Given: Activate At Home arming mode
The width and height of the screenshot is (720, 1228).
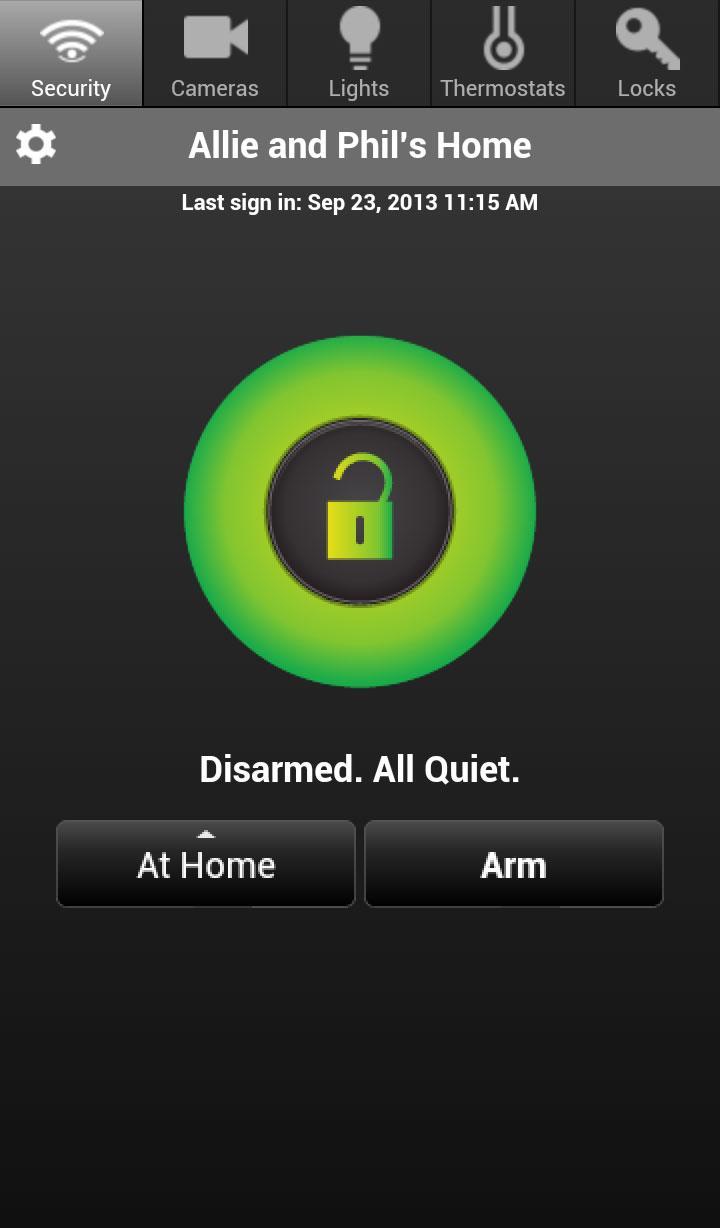Looking at the screenshot, I should pos(205,864).
